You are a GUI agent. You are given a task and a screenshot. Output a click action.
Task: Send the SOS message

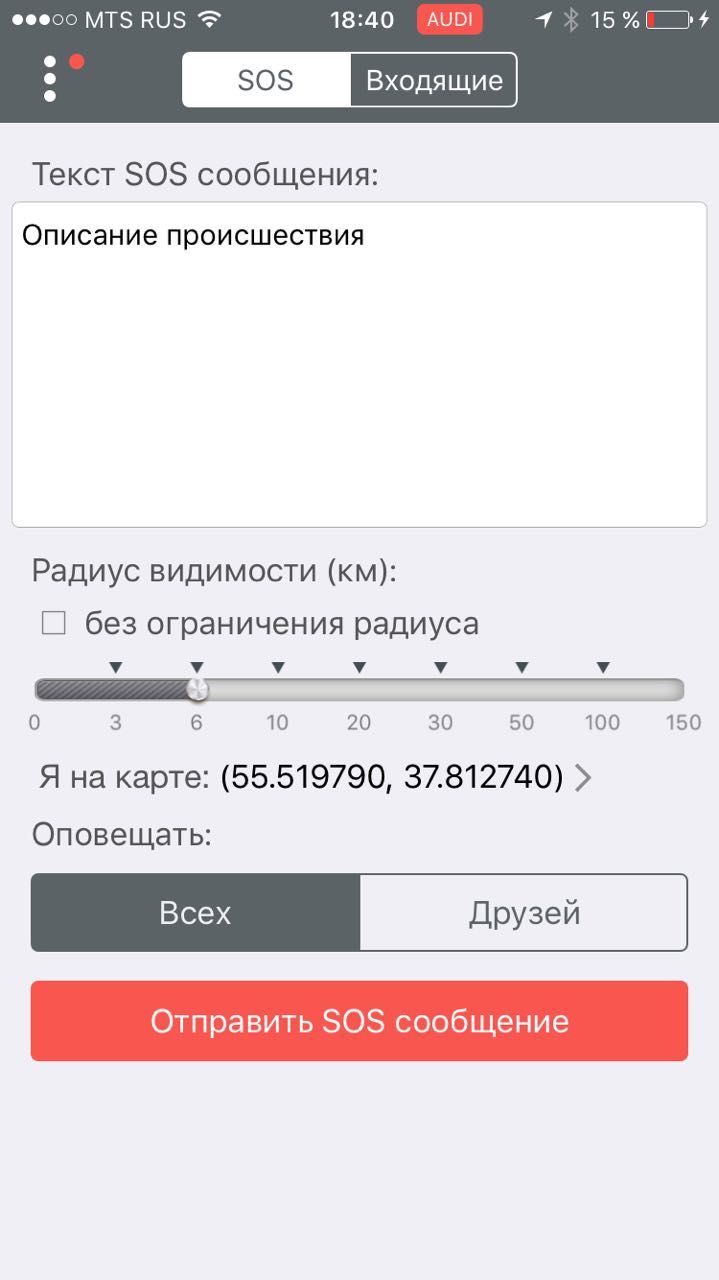click(359, 1021)
